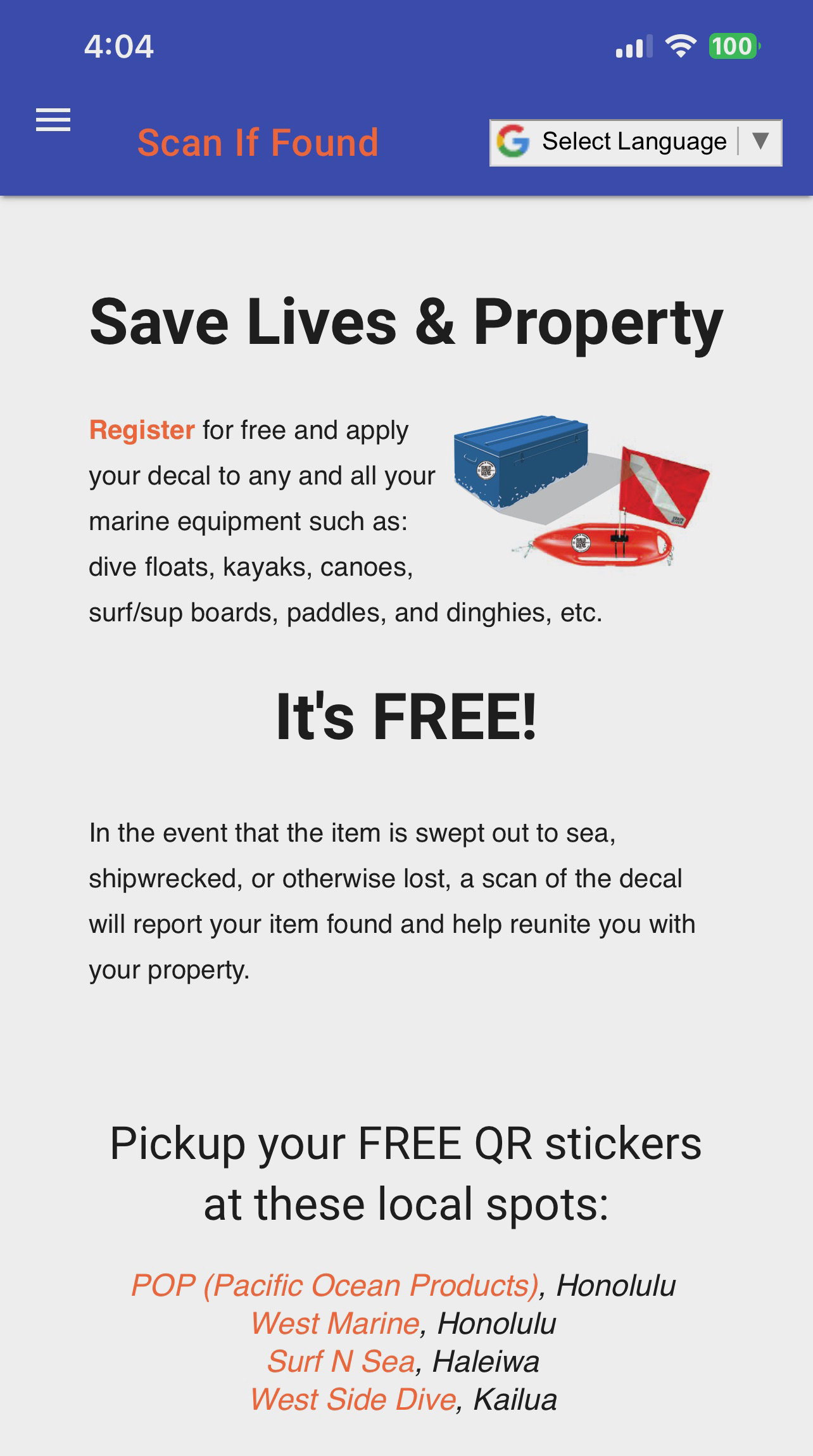Open the Select Language dropdown
This screenshot has height=1456, width=813.
point(635,142)
